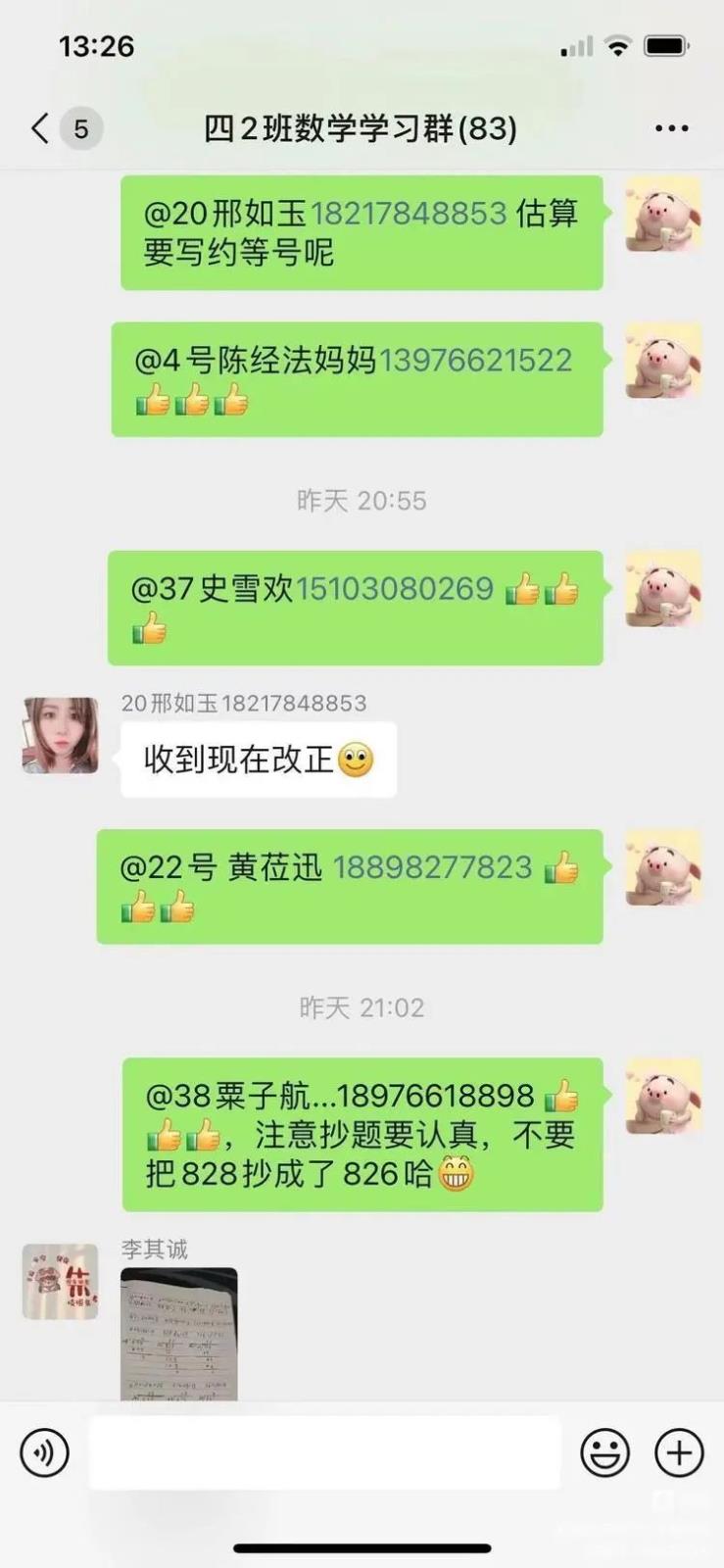Switch to voice message input
The width and height of the screenshot is (724, 1568).
click(x=45, y=1452)
